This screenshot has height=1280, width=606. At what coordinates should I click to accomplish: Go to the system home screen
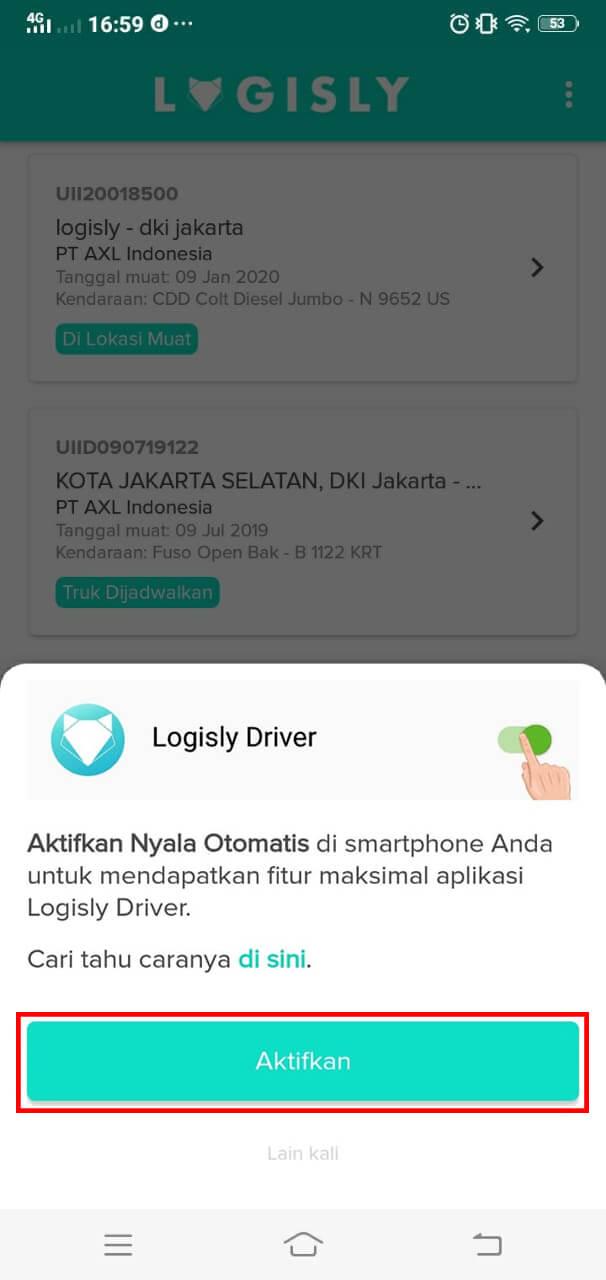[303, 1244]
